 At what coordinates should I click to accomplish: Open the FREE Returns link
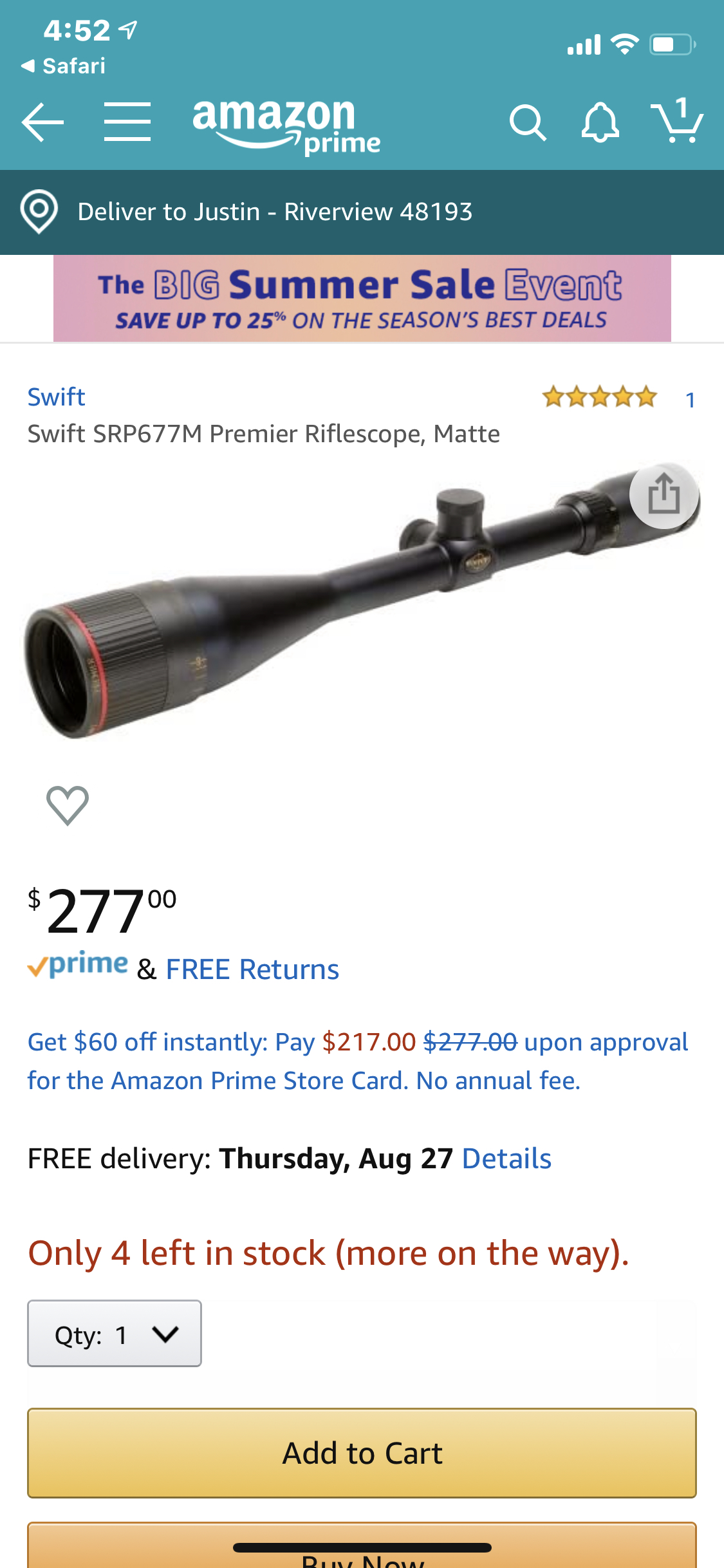coord(252,969)
